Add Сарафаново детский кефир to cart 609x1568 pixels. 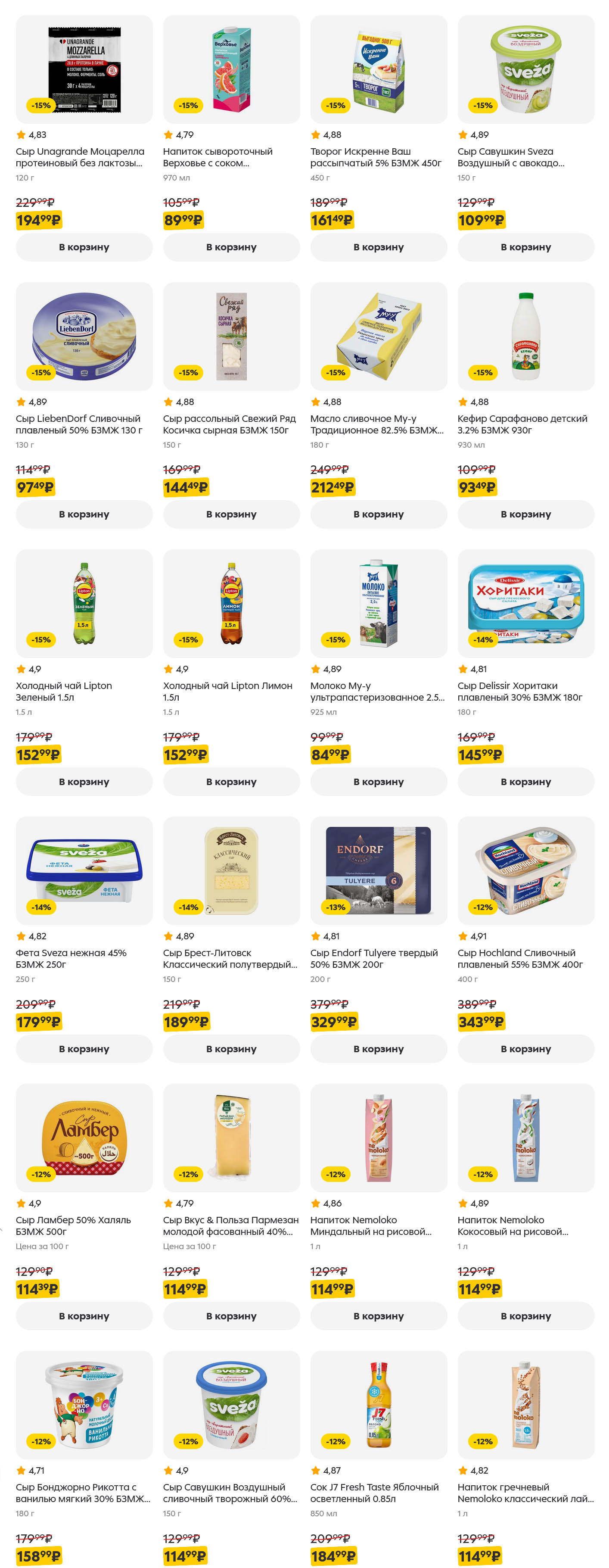click(525, 514)
